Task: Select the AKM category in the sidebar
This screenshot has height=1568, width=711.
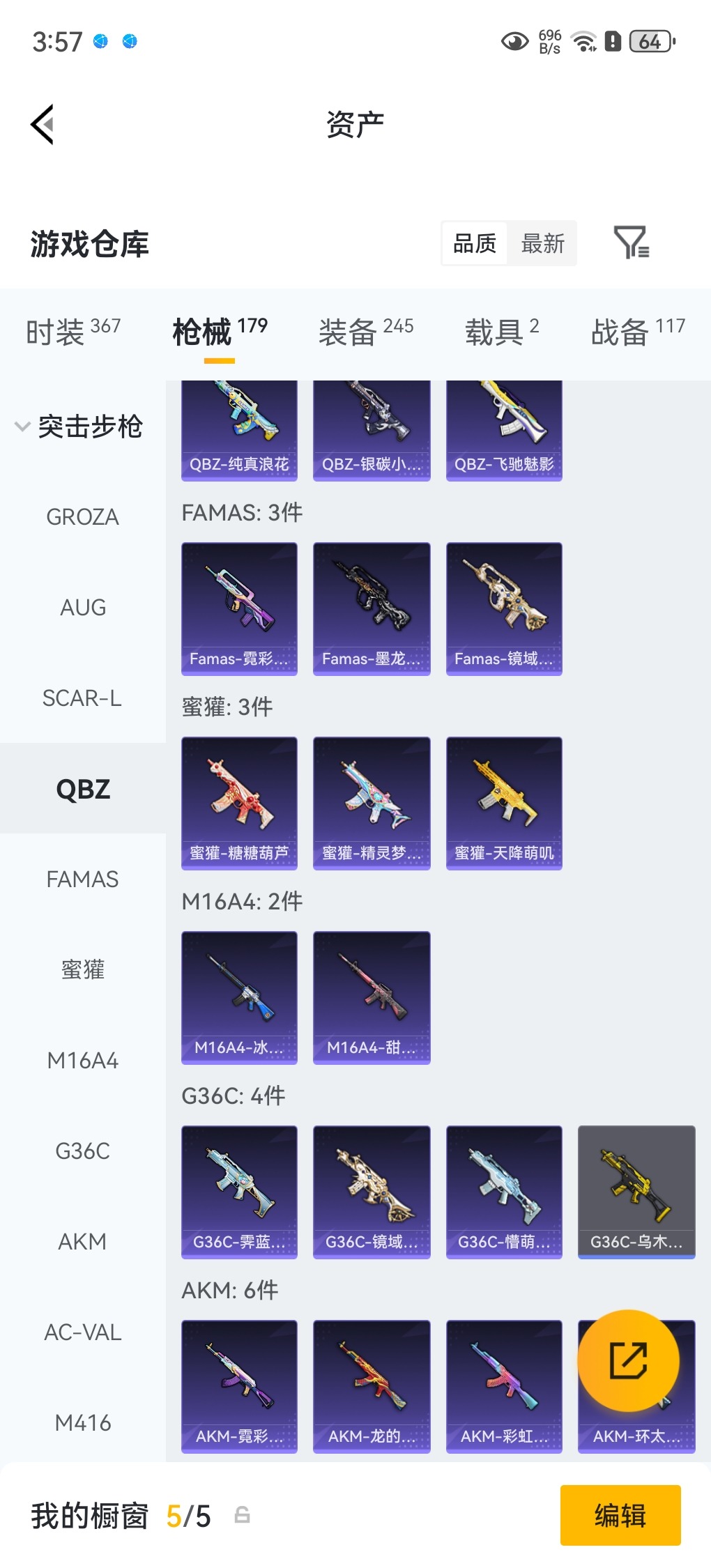Action: tap(82, 1241)
